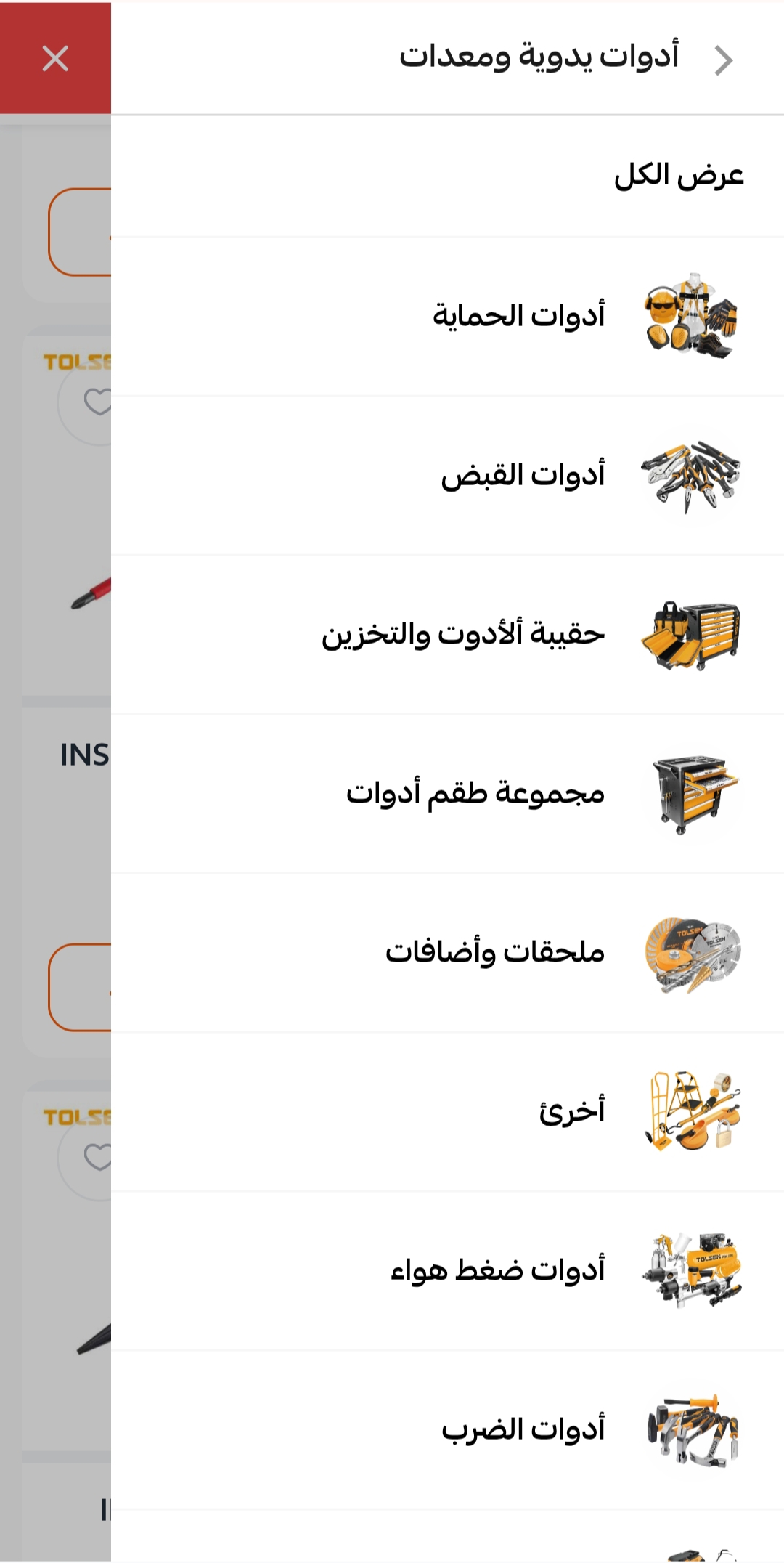Open أخرئ category
The image size is (784, 1563).
click(x=572, y=1111)
